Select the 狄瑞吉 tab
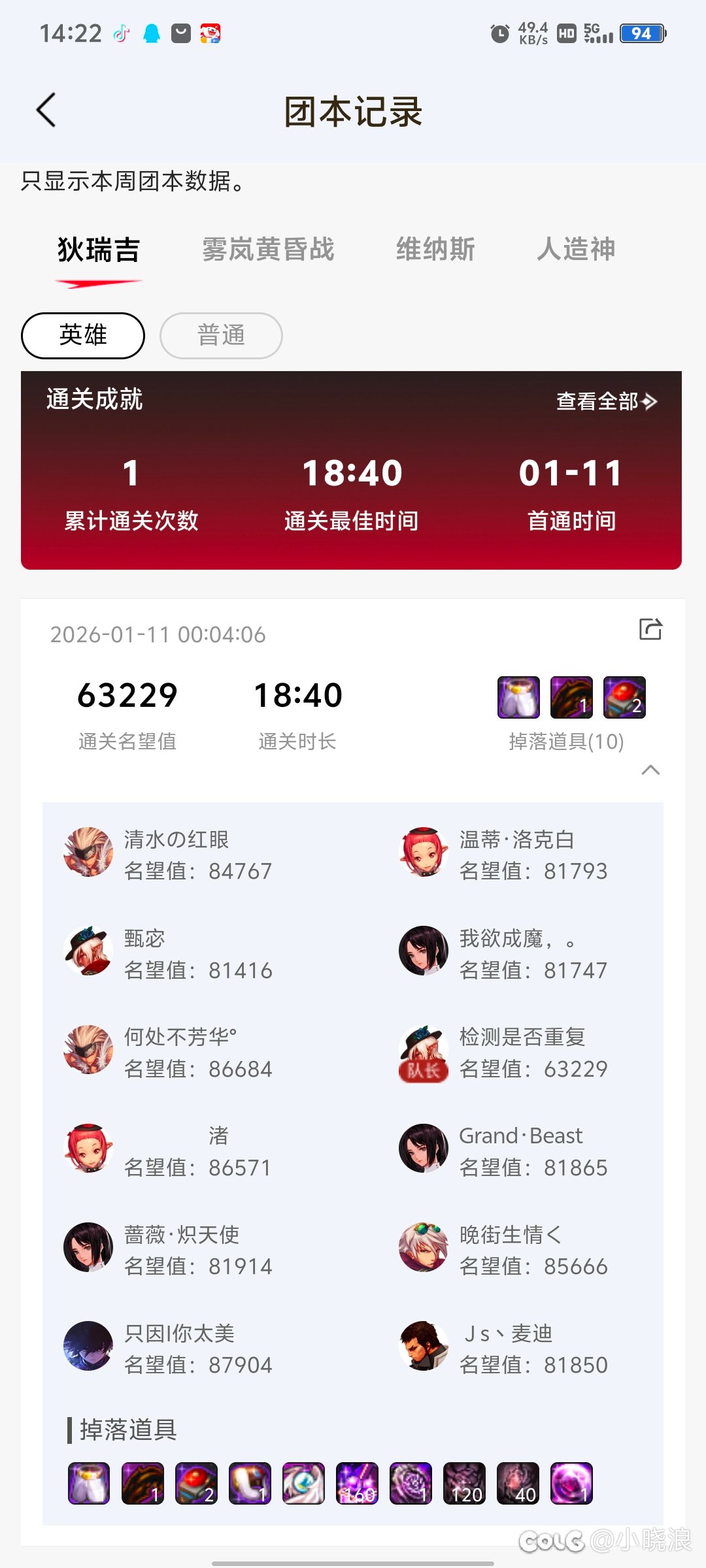This screenshot has height=1568, width=706. 99,250
